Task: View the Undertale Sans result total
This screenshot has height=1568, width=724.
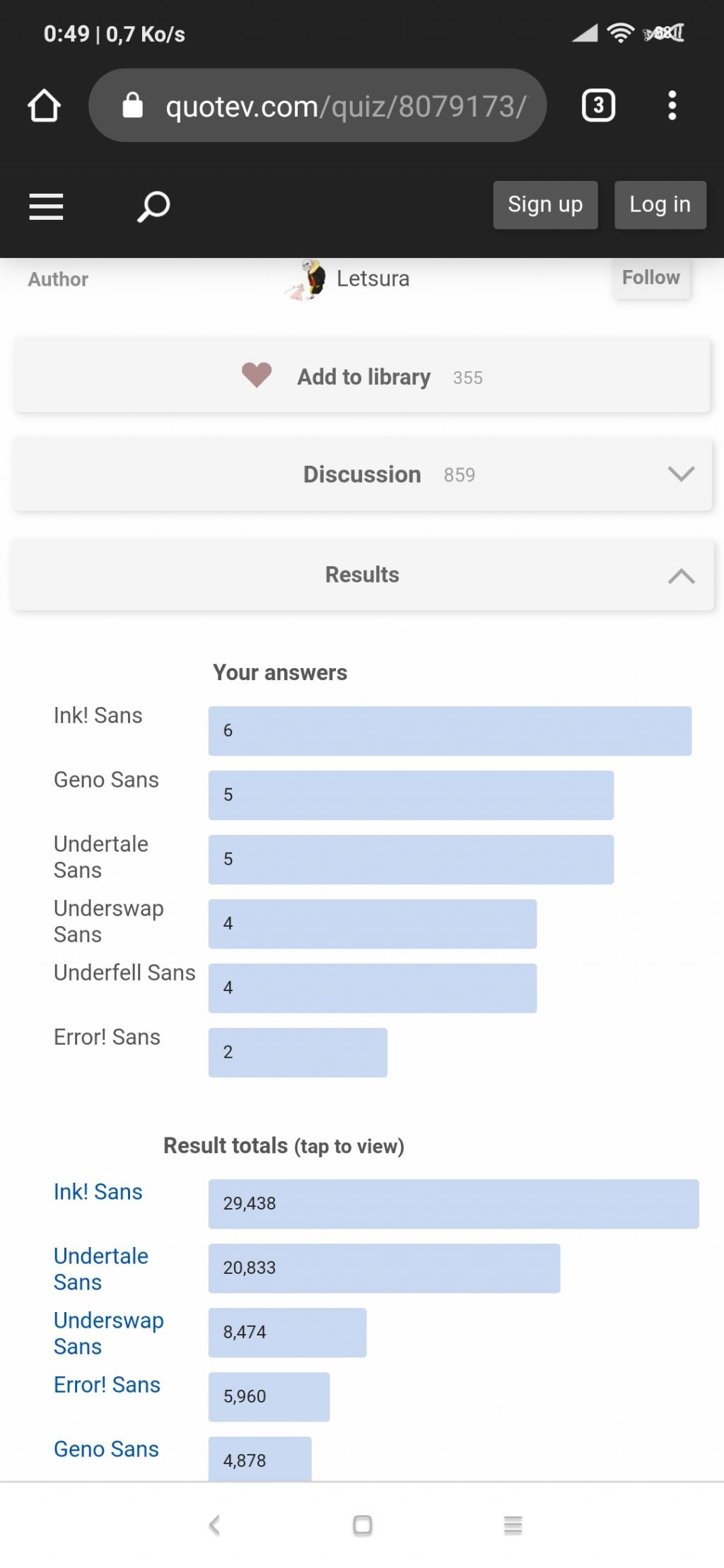Action: pyautogui.click(x=101, y=1269)
